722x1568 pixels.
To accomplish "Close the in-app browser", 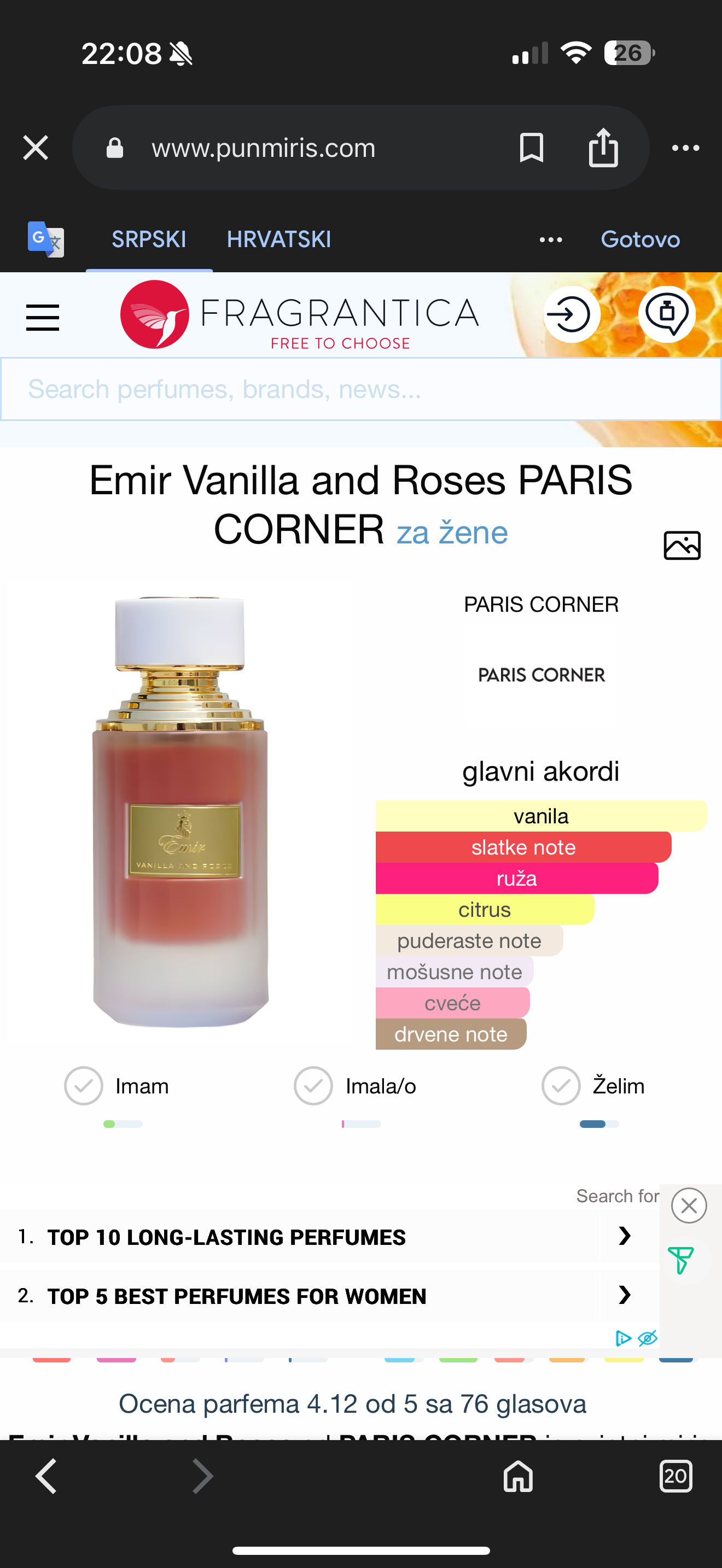I will tap(36, 148).
